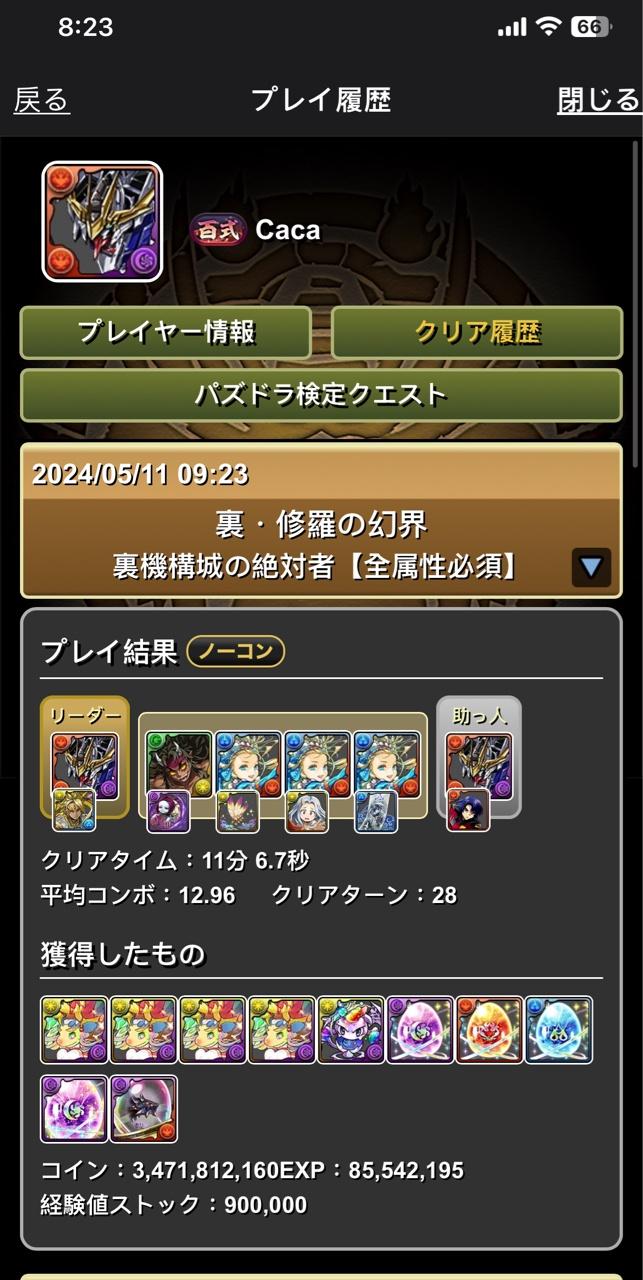The height and width of the screenshot is (1280, 643).
Task: Expand the 裏・修羅の幻界 dungeon dropdown
Action: pos(591,567)
